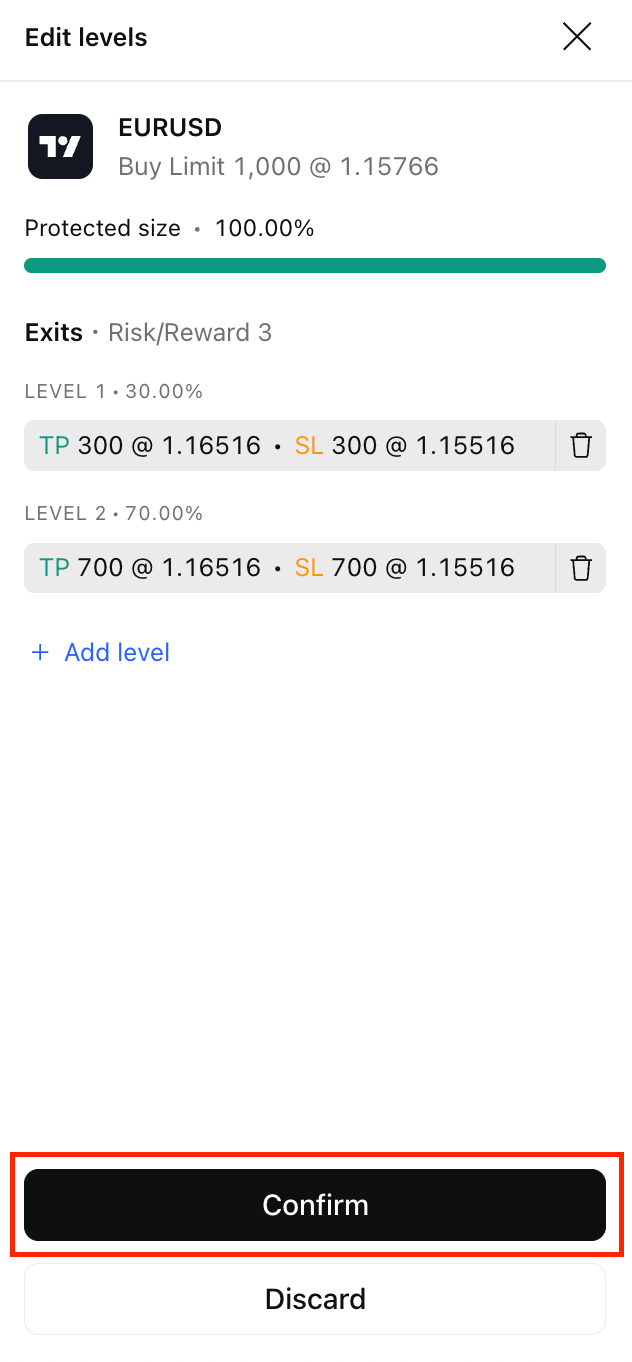Delete the Level 1 exit
Image resolution: width=632 pixels, height=1362 pixels.
(x=581, y=445)
